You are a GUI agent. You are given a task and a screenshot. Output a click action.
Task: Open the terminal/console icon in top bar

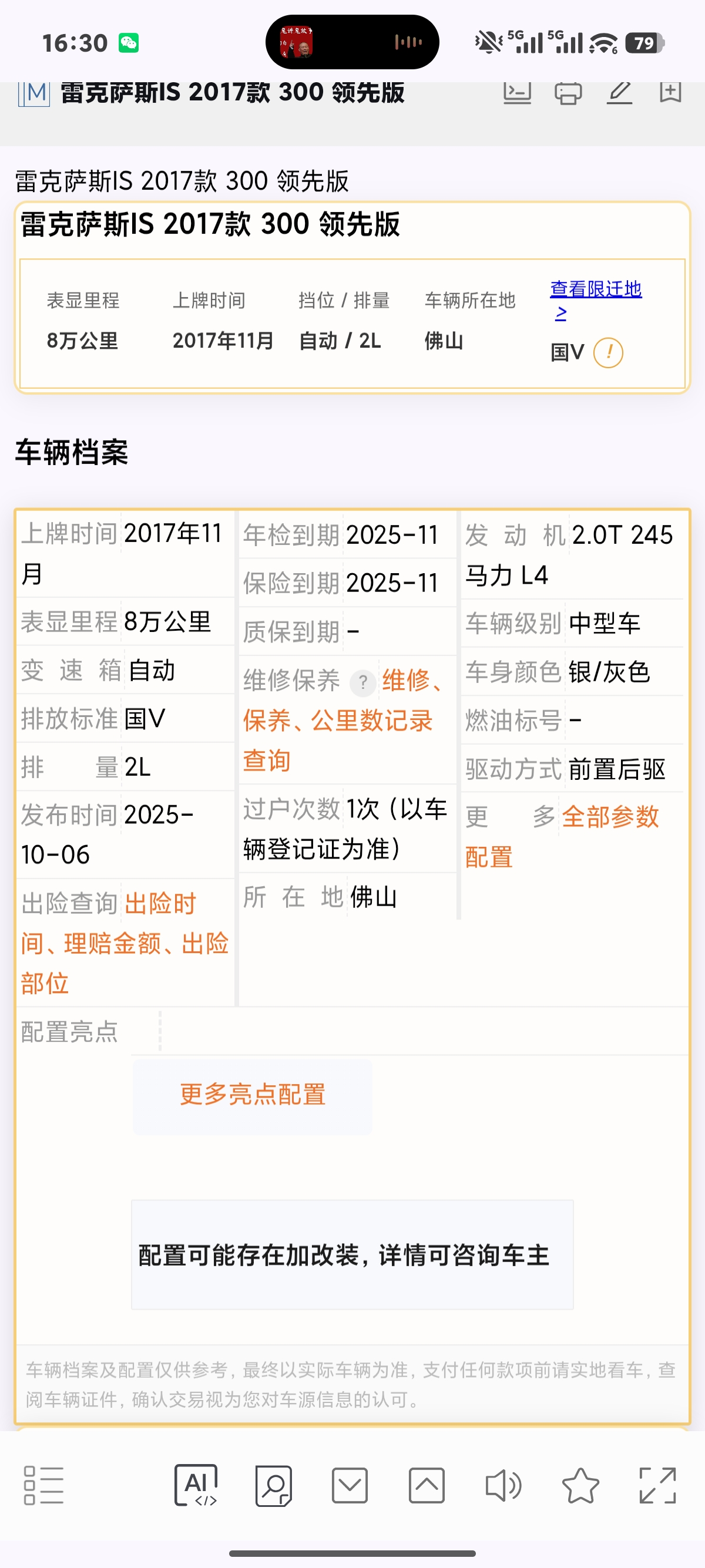pos(517,93)
